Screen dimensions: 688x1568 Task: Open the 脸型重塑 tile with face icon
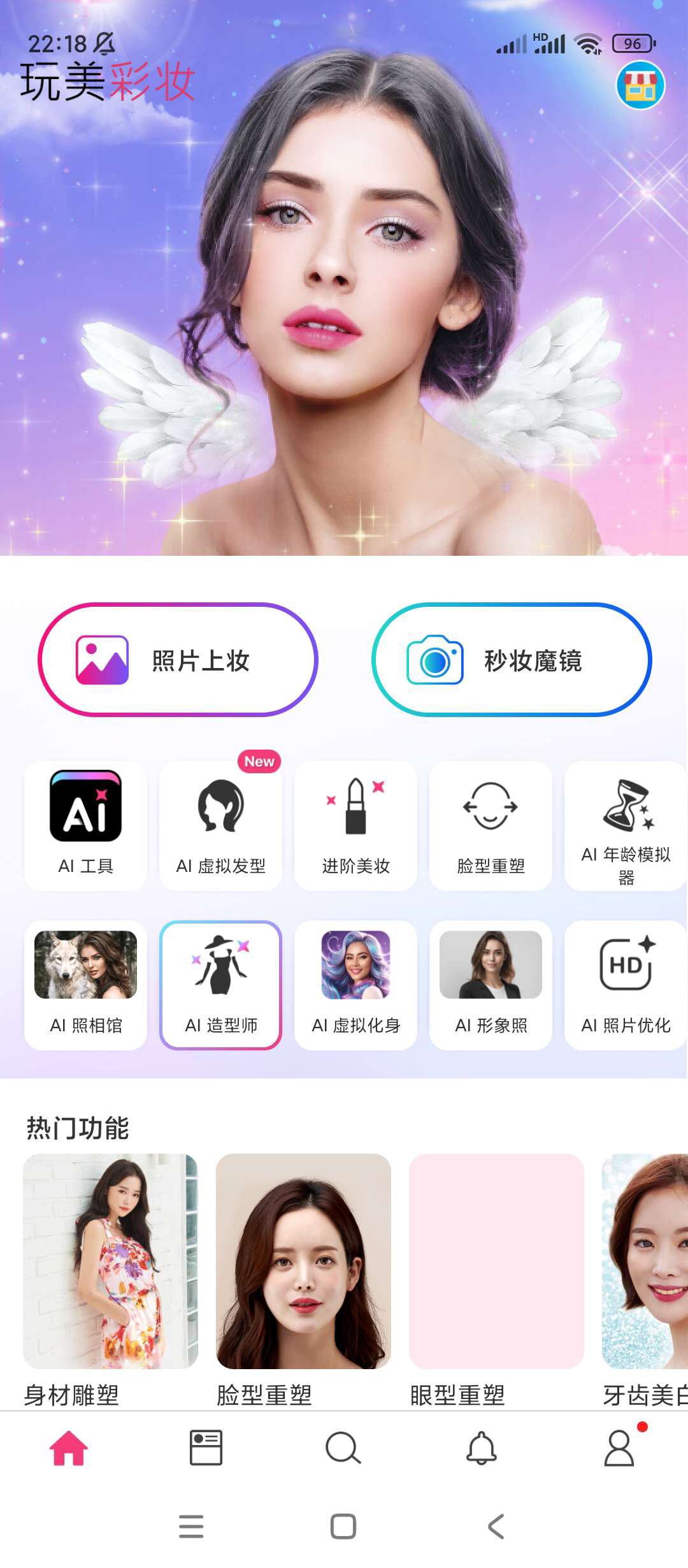(491, 825)
